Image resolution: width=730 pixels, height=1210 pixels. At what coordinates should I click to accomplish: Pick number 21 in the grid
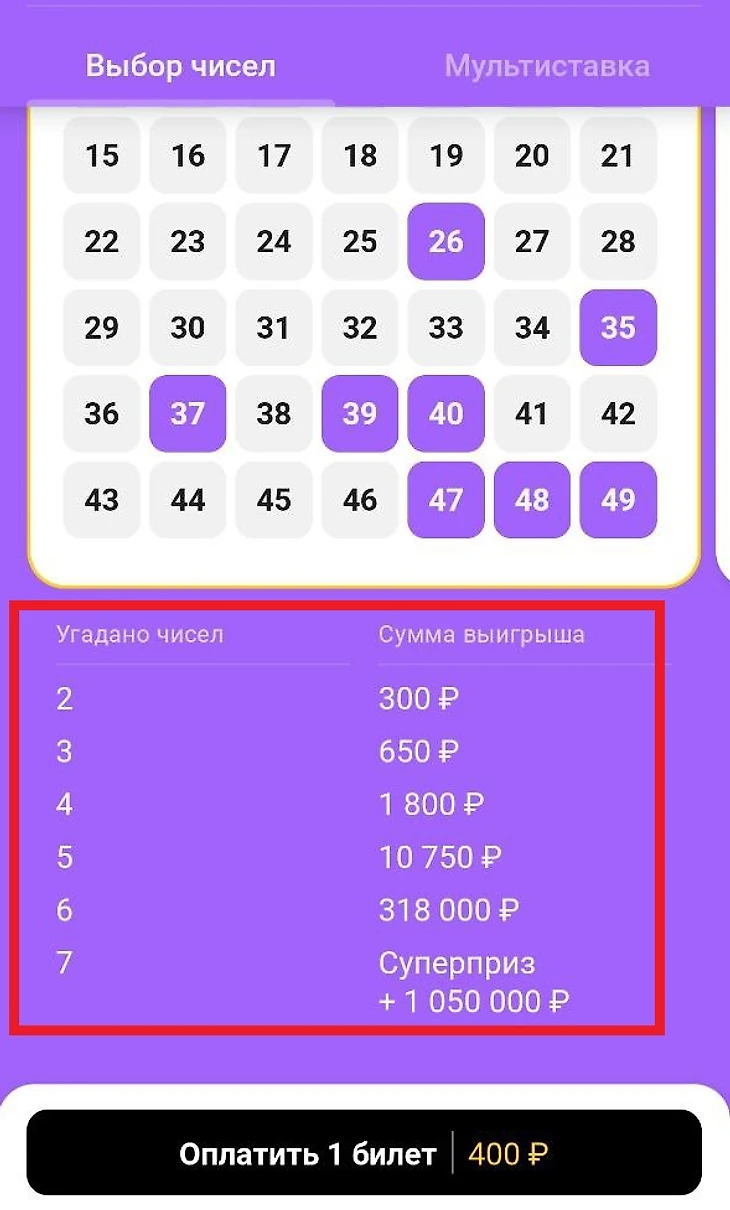[x=618, y=155]
